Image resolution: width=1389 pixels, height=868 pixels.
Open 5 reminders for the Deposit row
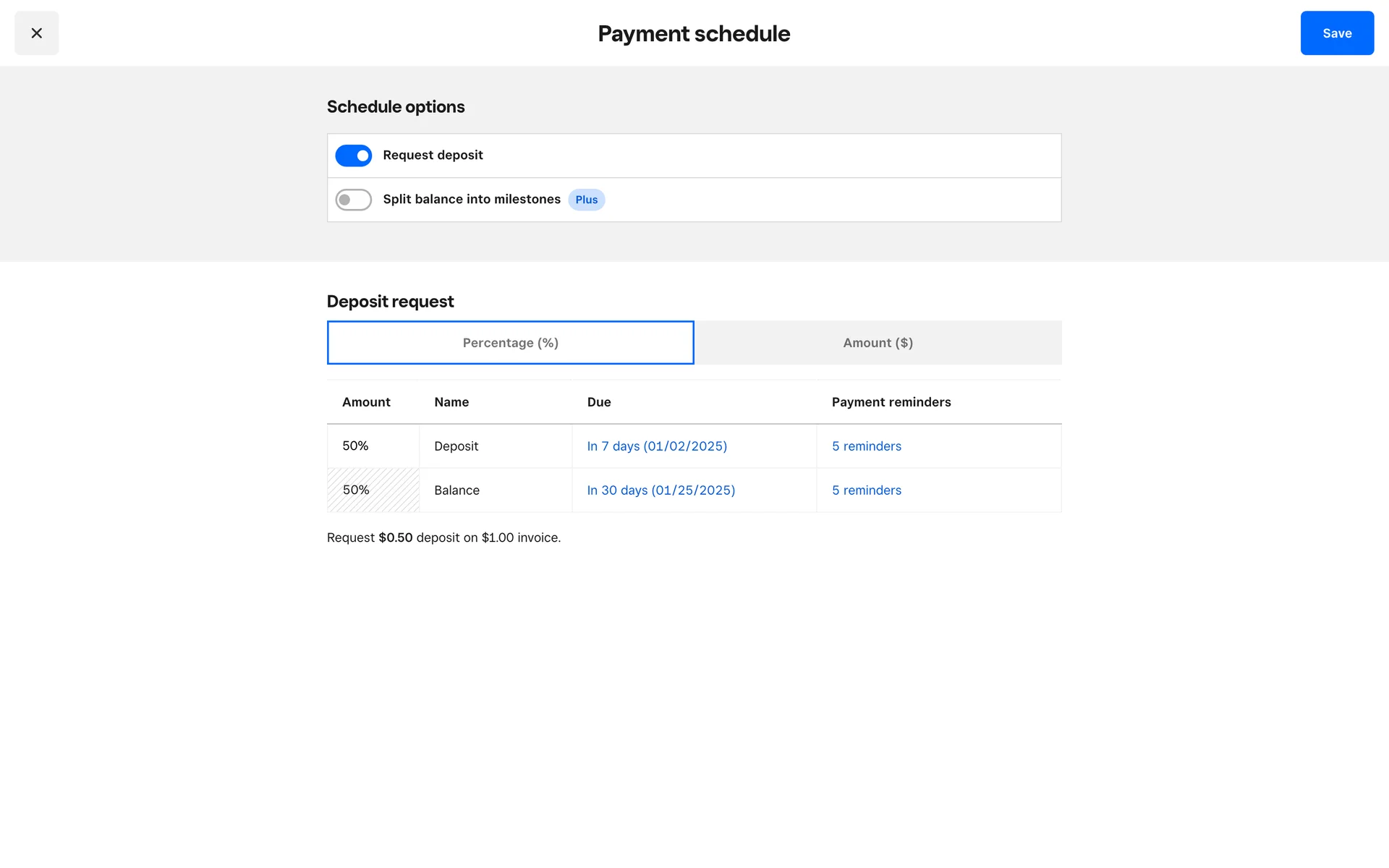(x=866, y=446)
